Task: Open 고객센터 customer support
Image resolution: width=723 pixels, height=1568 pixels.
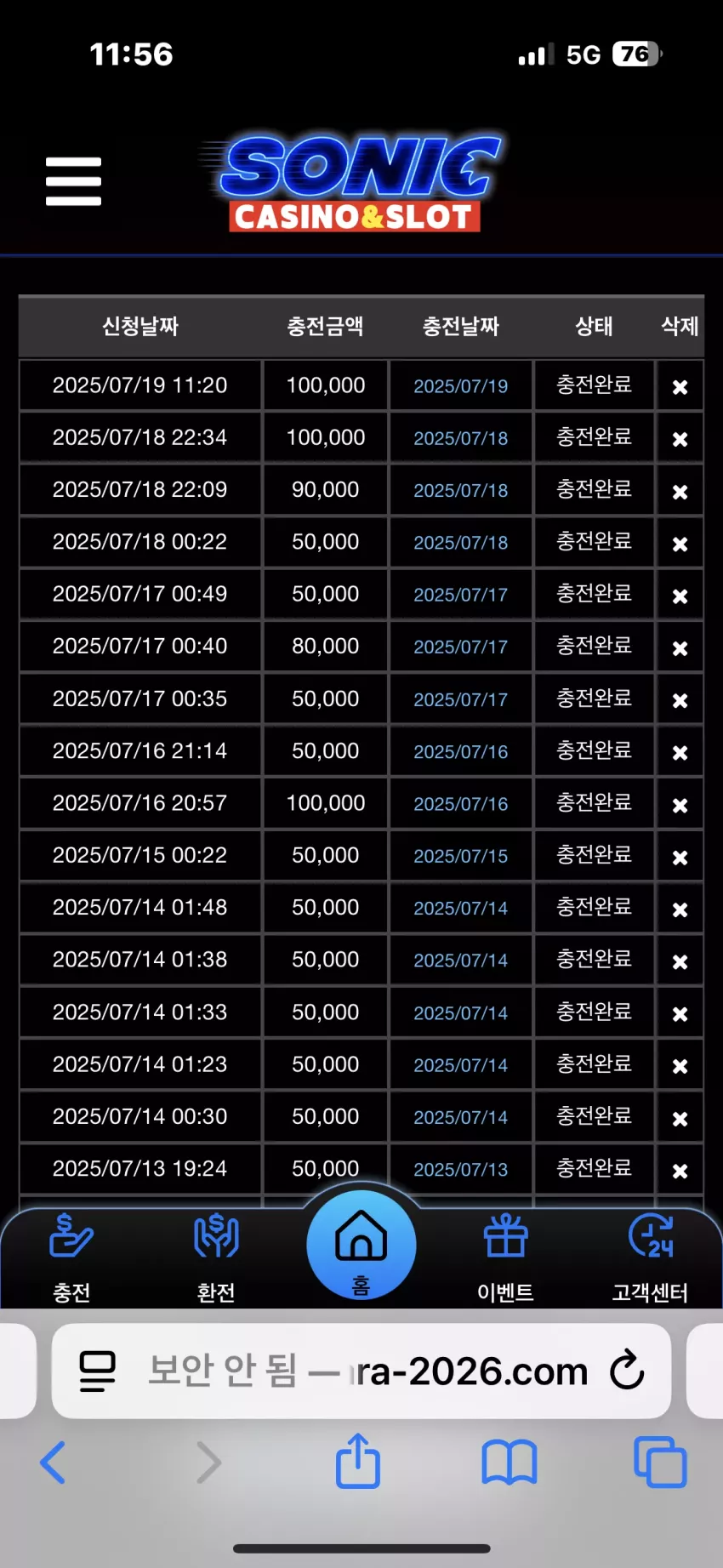Action: (650, 1258)
